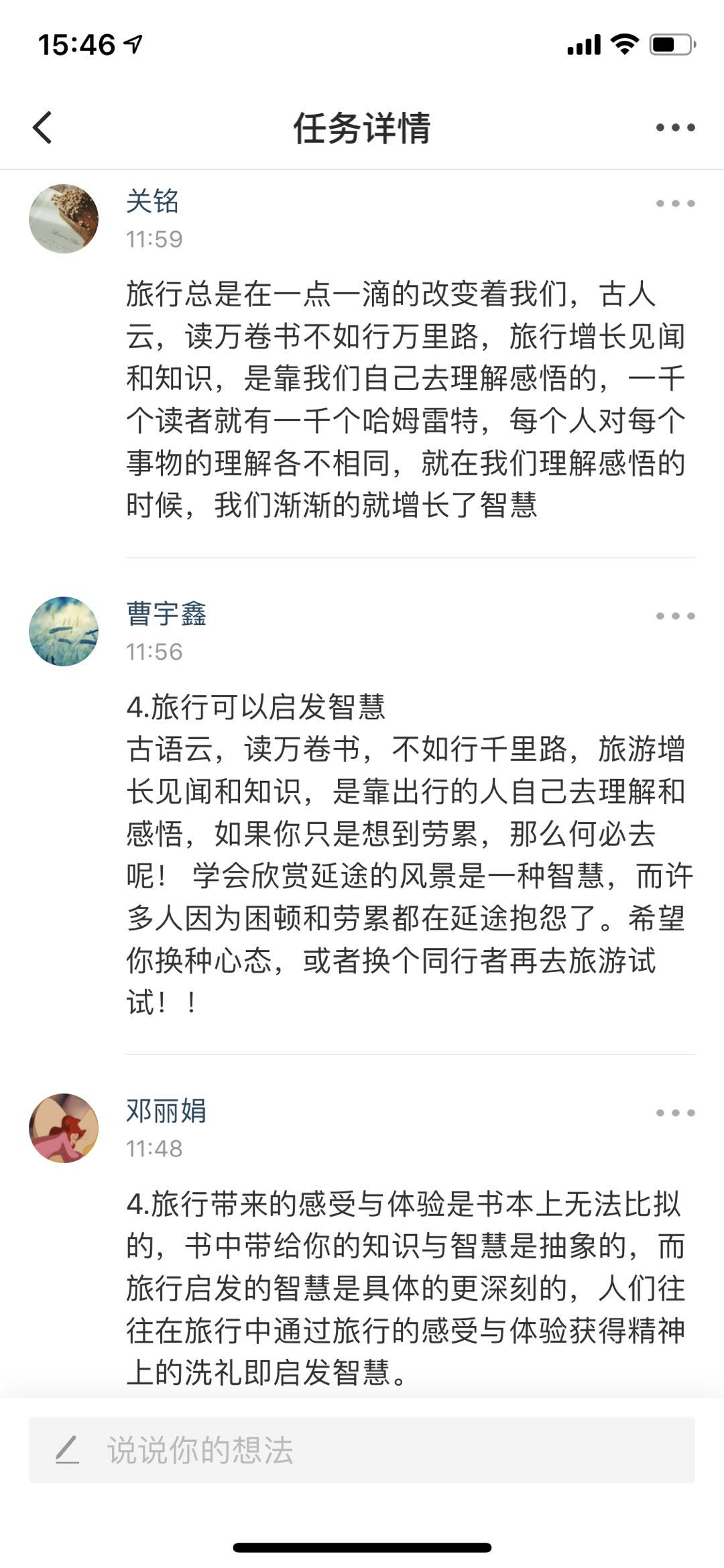Open 邓丽娟's profile avatar

pos(64,1128)
